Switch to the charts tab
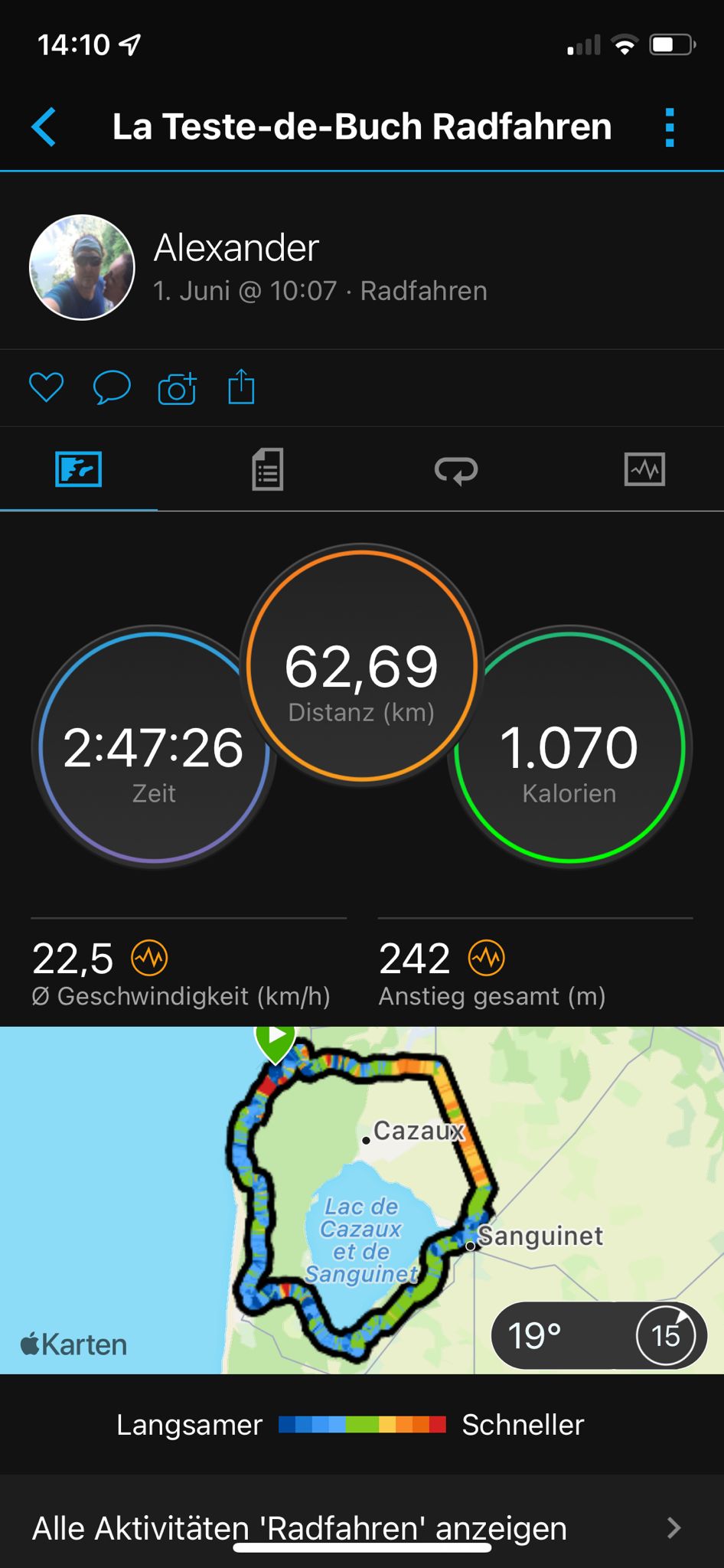 (644, 469)
